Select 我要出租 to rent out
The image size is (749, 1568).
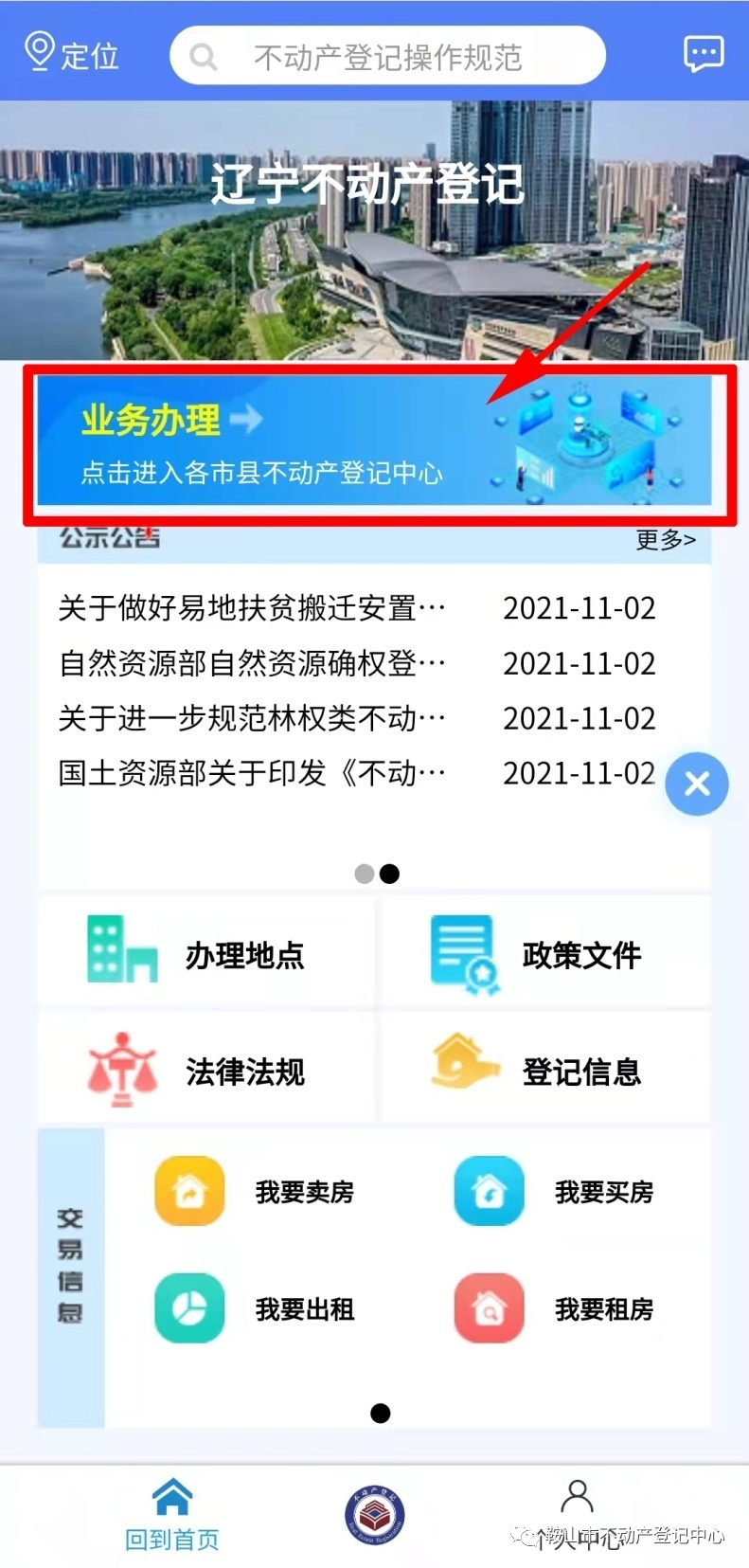tap(256, 1308)
